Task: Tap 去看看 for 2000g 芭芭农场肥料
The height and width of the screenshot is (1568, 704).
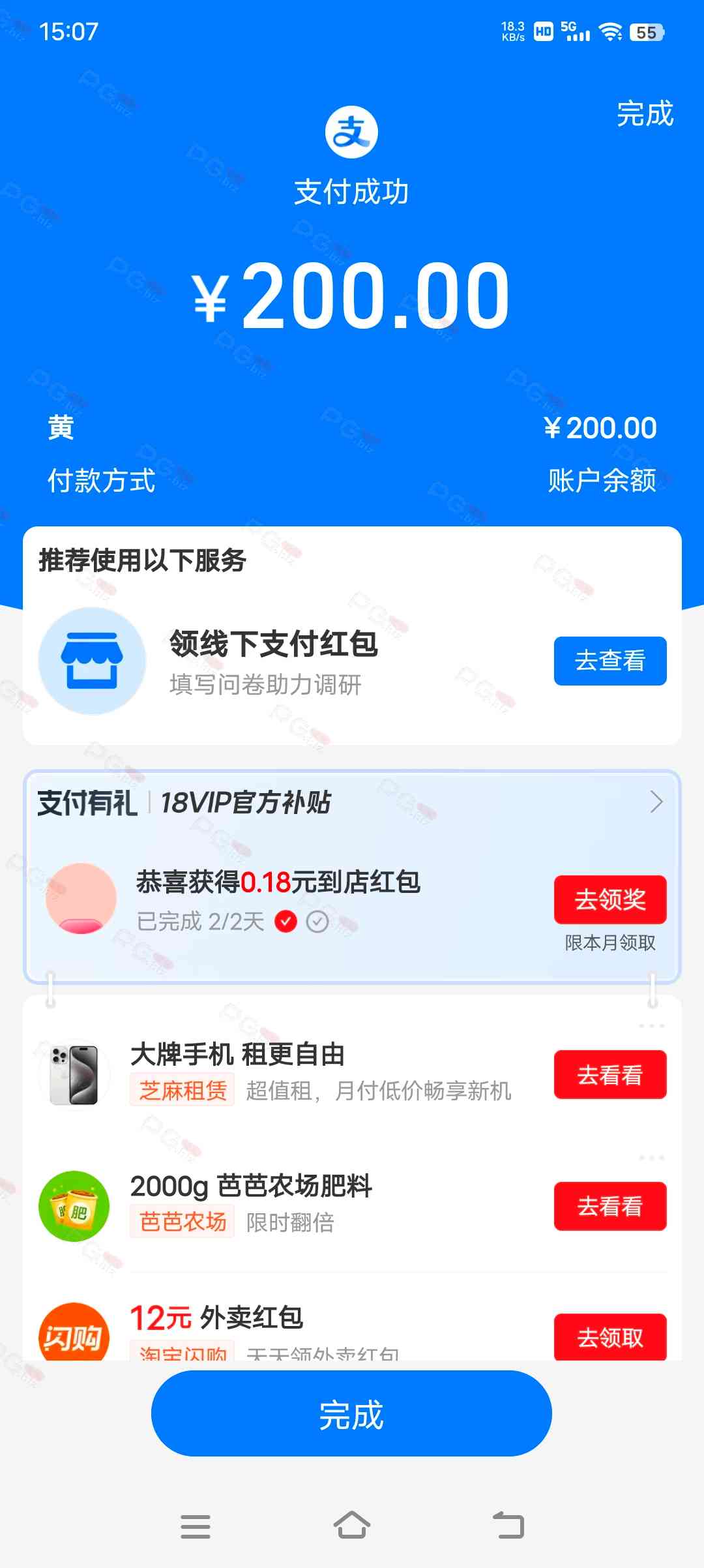Action: (x=610, y=1206)
